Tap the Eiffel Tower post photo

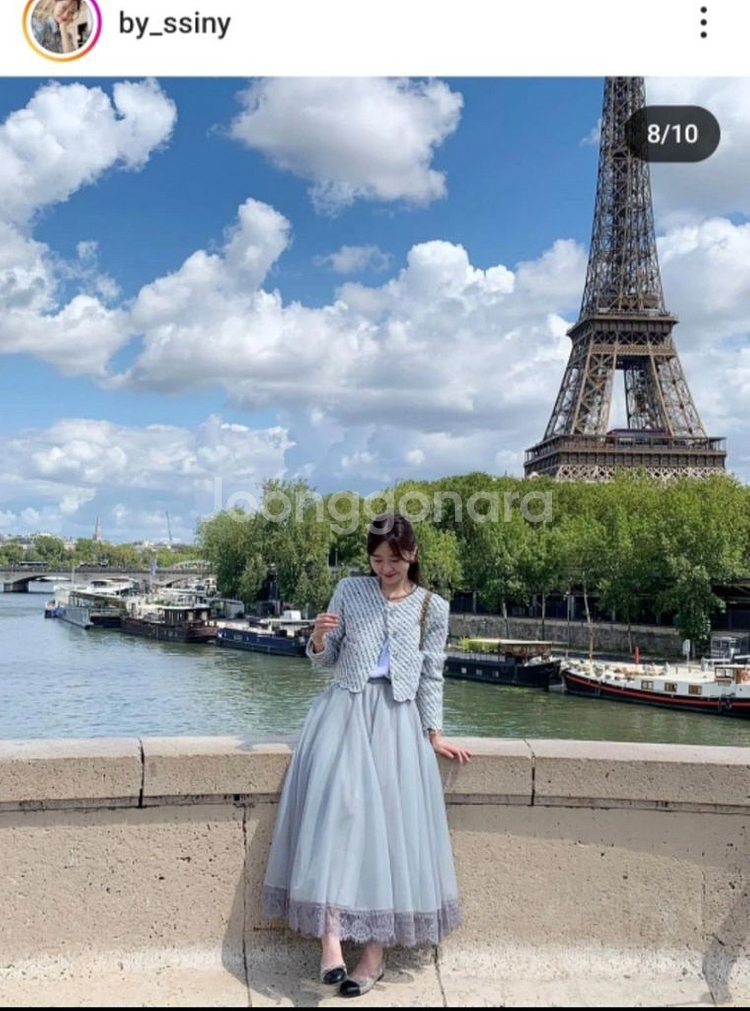coord(375,540)
